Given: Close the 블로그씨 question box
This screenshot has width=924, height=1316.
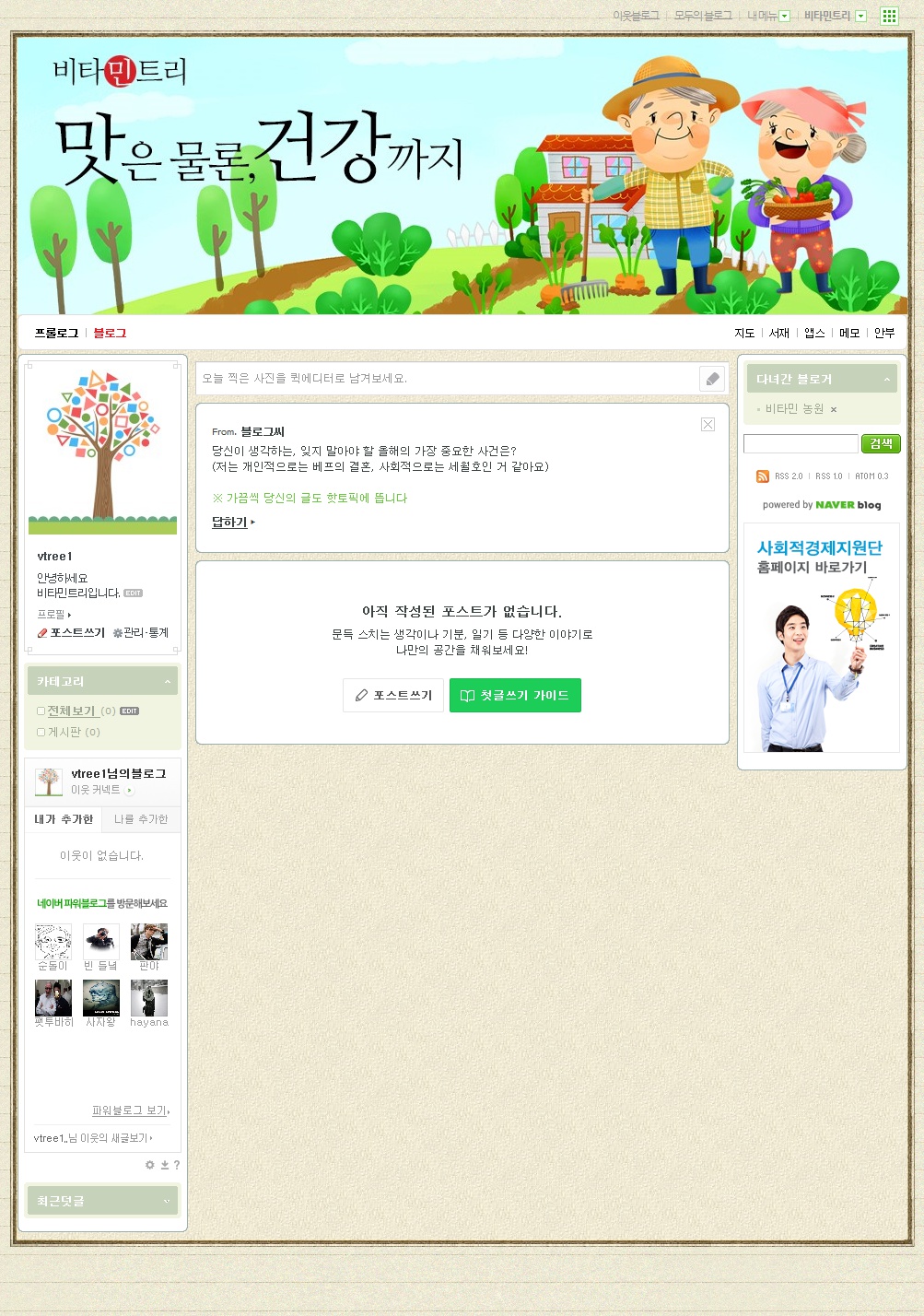Looking at the screenshot, I should click(x=708, y=424).
